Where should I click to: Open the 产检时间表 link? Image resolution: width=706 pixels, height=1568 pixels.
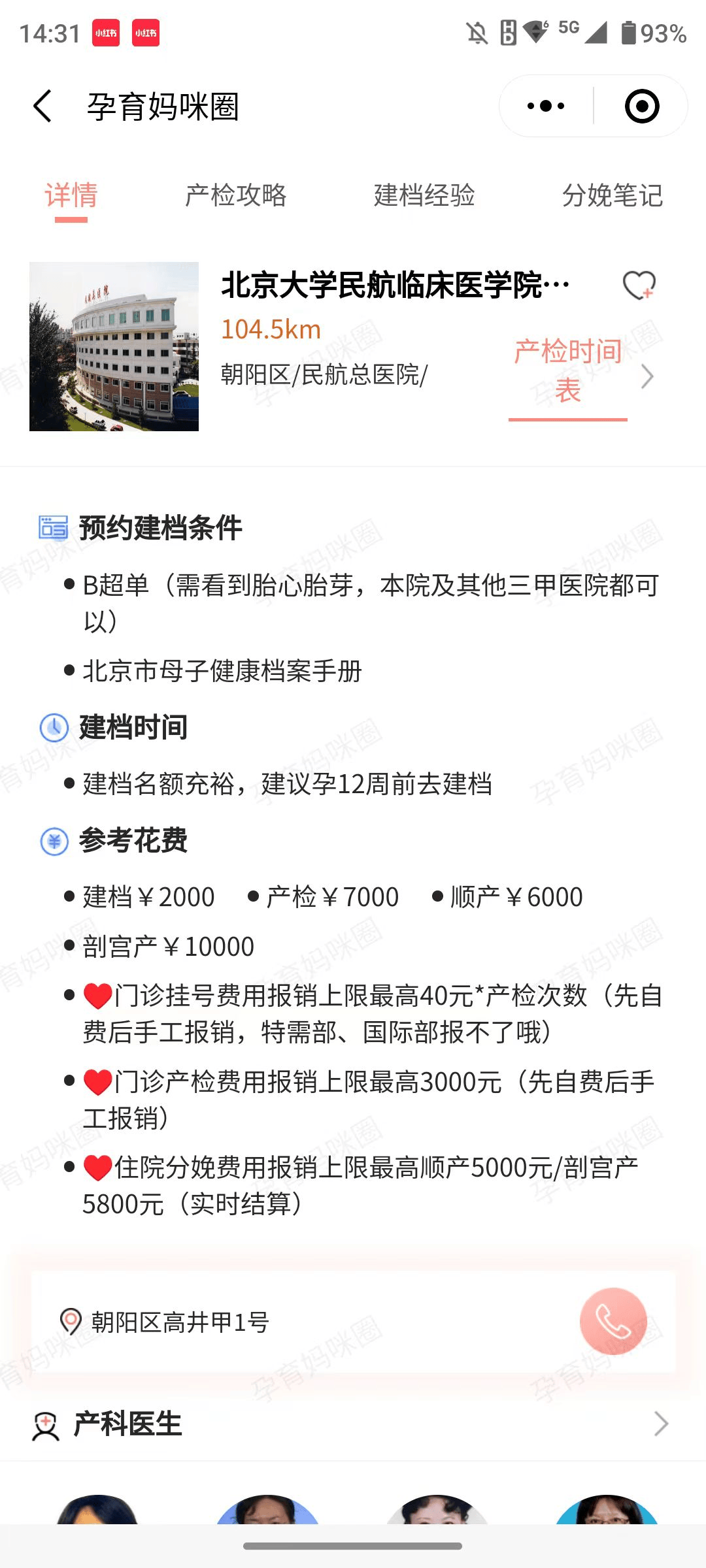tap(568, 372)
